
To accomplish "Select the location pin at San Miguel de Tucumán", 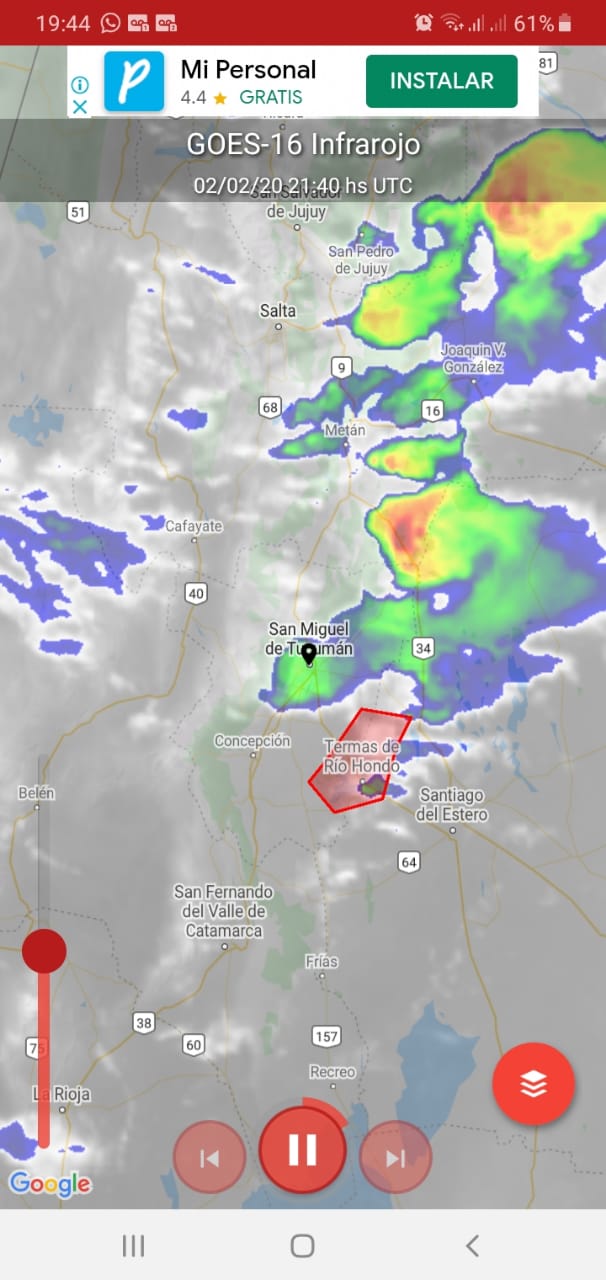I will (309, 655).
